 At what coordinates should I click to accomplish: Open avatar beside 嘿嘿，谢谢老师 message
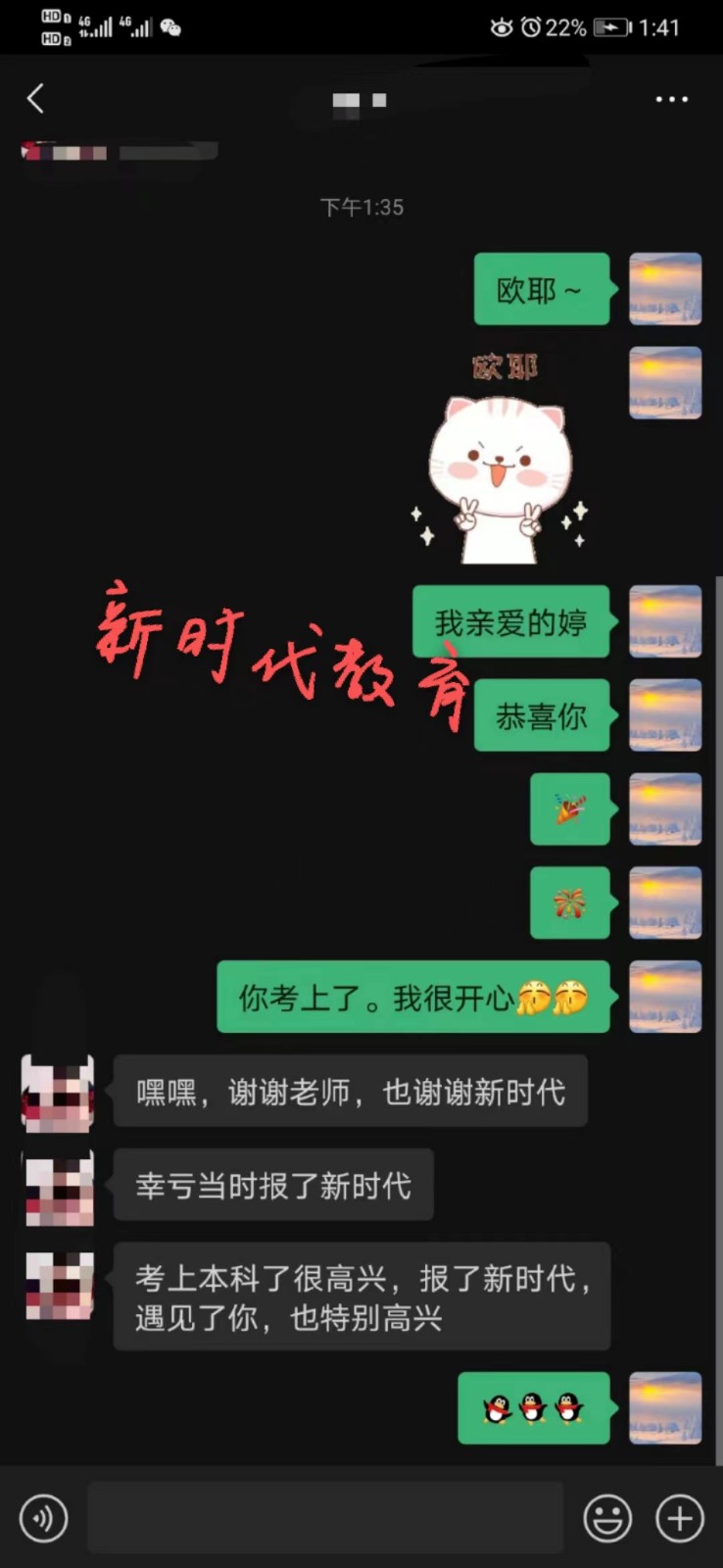[59, 1094]
